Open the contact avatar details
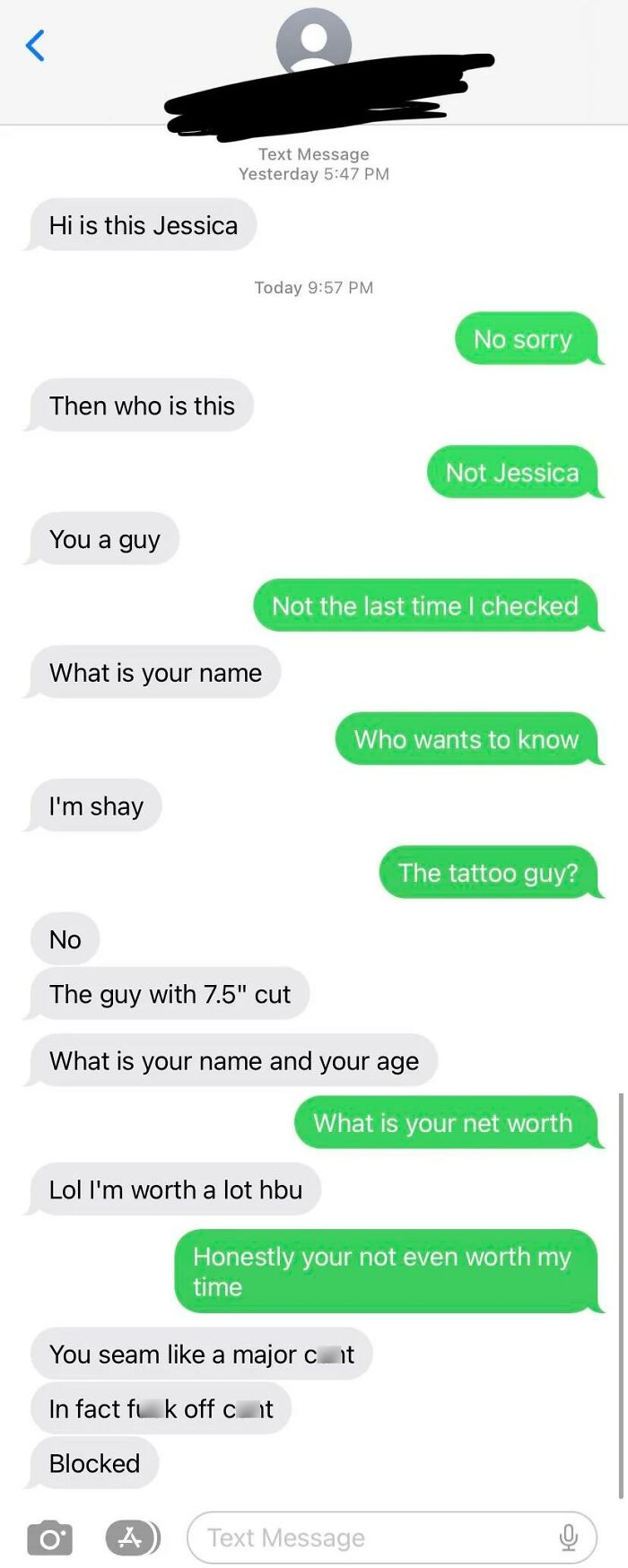This screenshot has width=628, height=1568. [x=313, y=40]
